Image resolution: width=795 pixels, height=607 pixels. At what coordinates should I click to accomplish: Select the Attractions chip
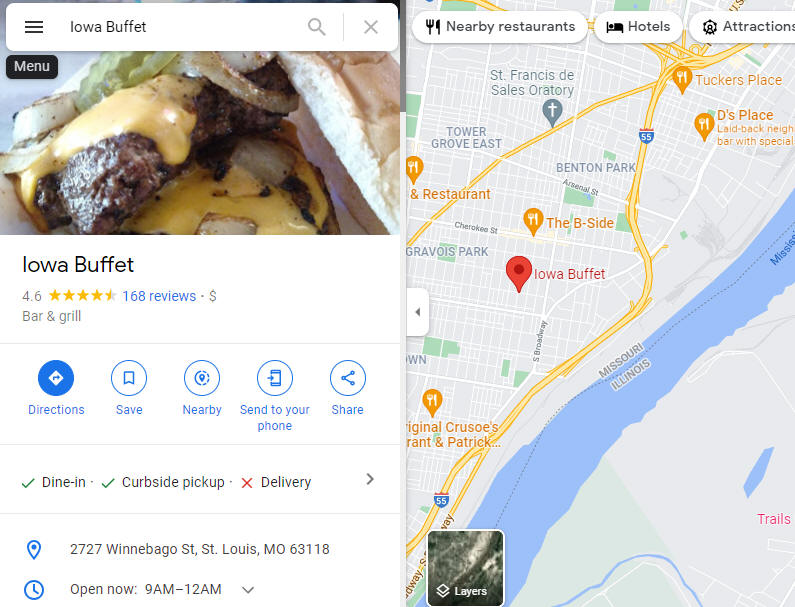(x=745, y=27)
